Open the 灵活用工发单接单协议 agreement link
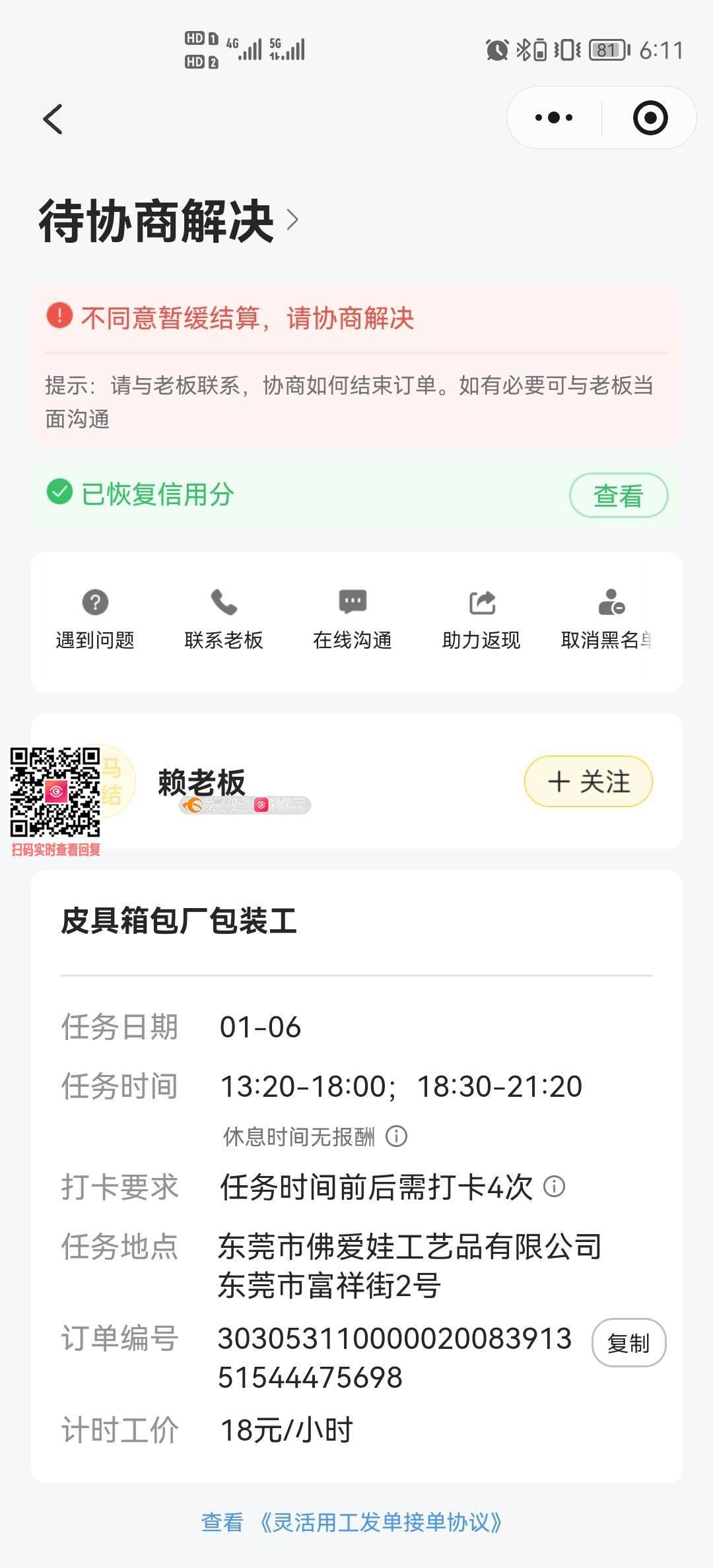Viewport: 713px width, 1568px height. click(381, 1522)
